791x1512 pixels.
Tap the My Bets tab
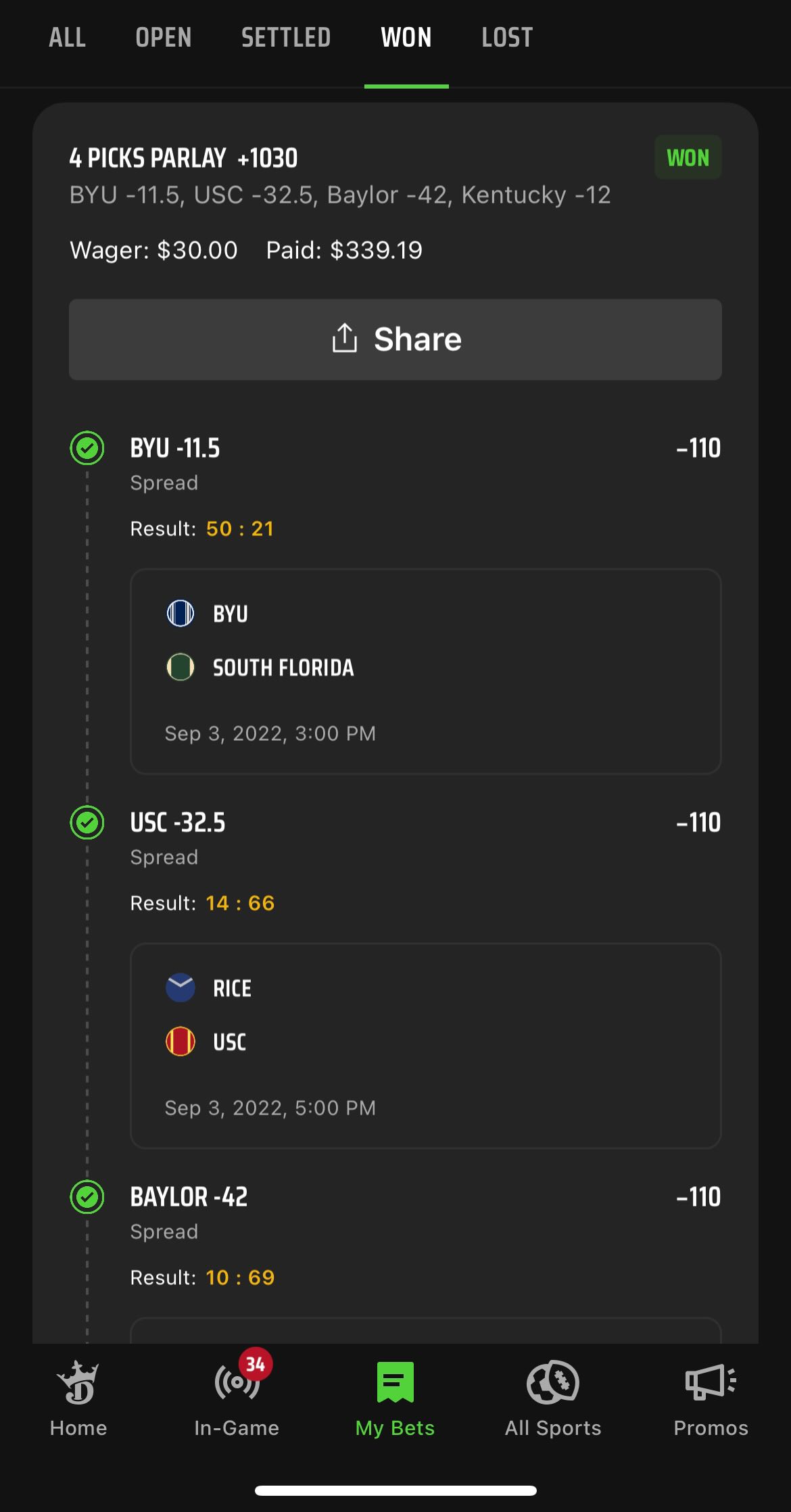tap(395, 1398)
